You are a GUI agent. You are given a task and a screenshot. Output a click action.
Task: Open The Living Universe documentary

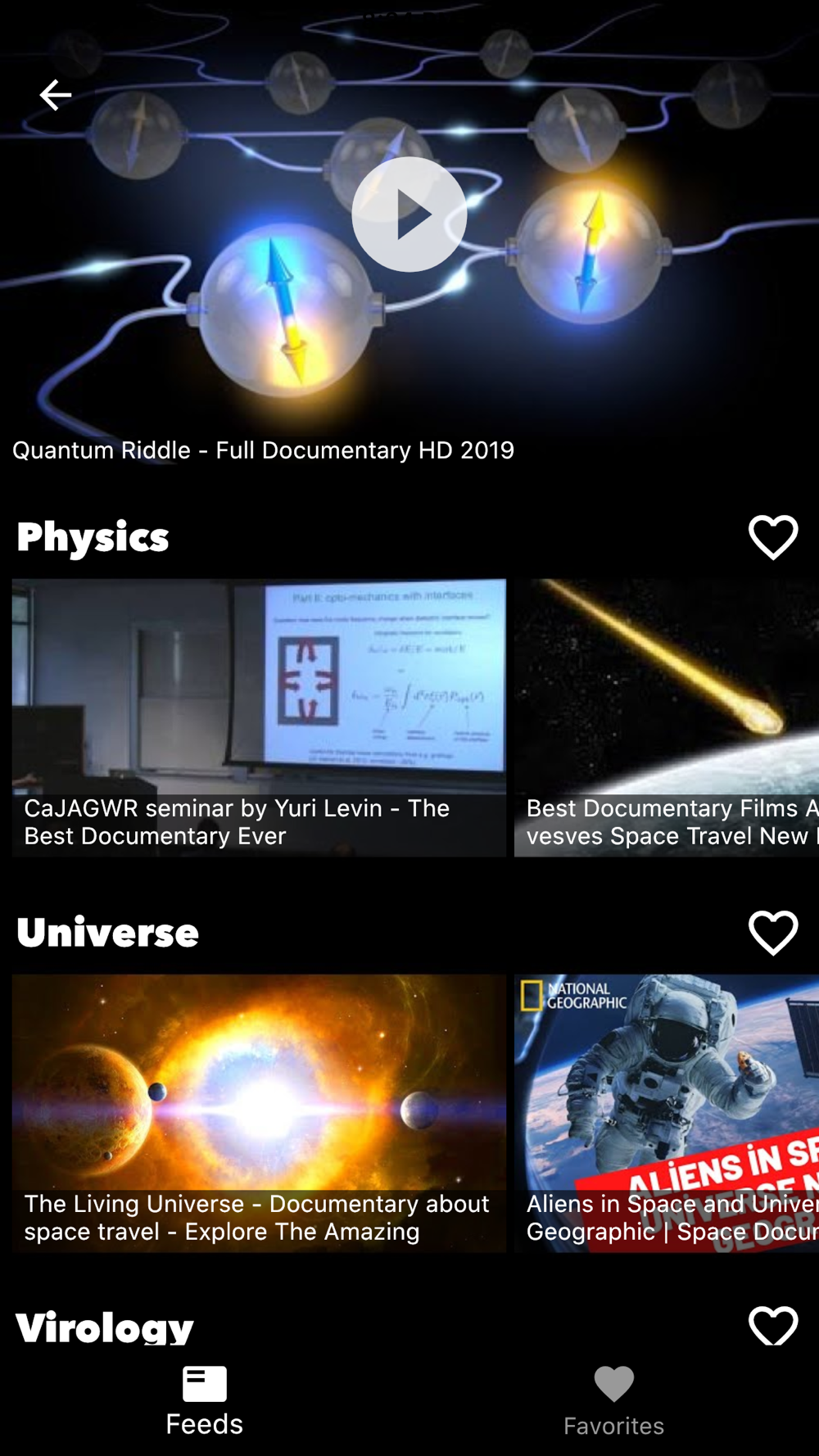[259, 1114]
